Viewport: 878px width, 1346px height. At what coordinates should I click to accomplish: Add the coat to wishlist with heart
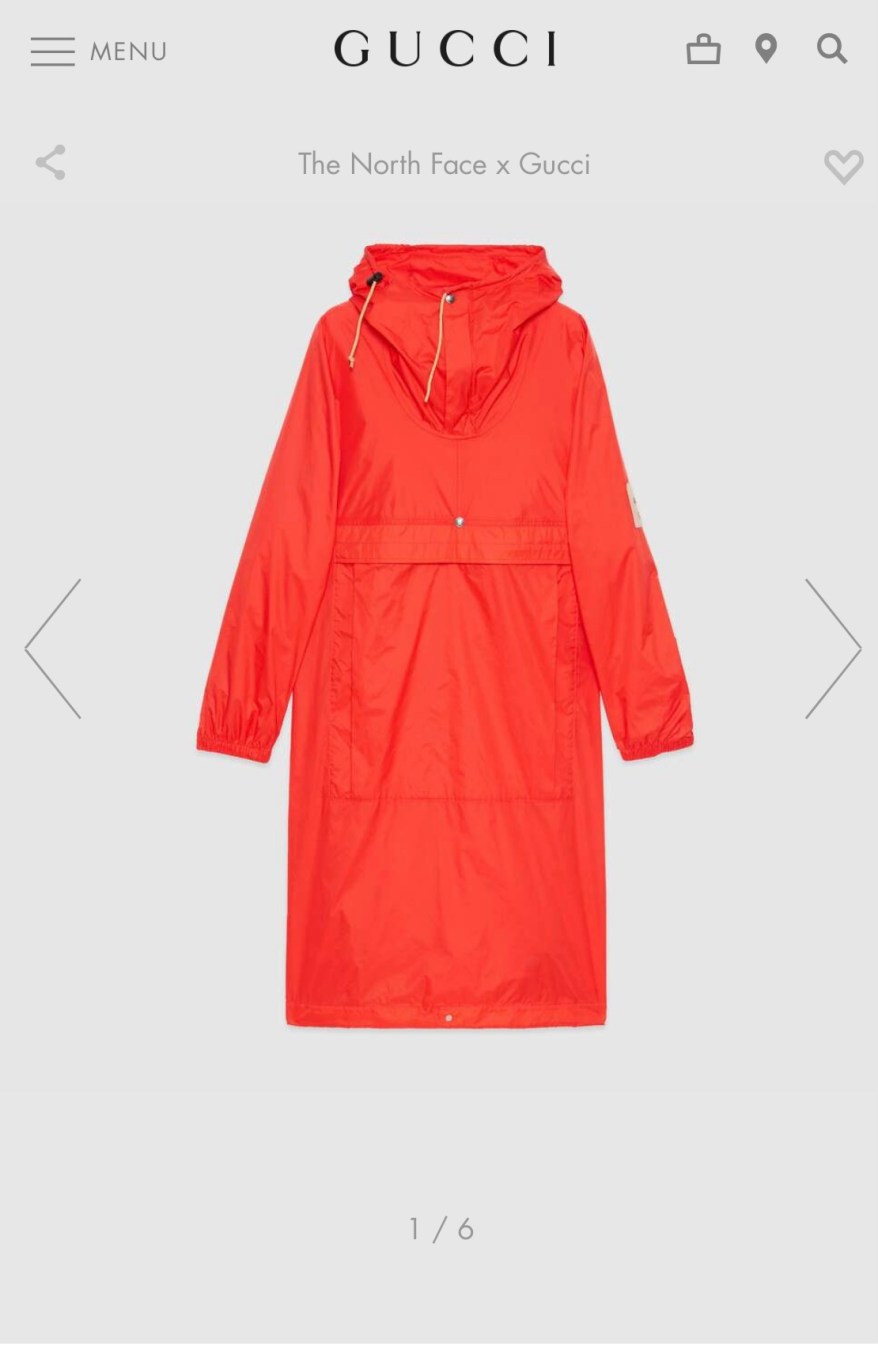(x=842, y=166)
